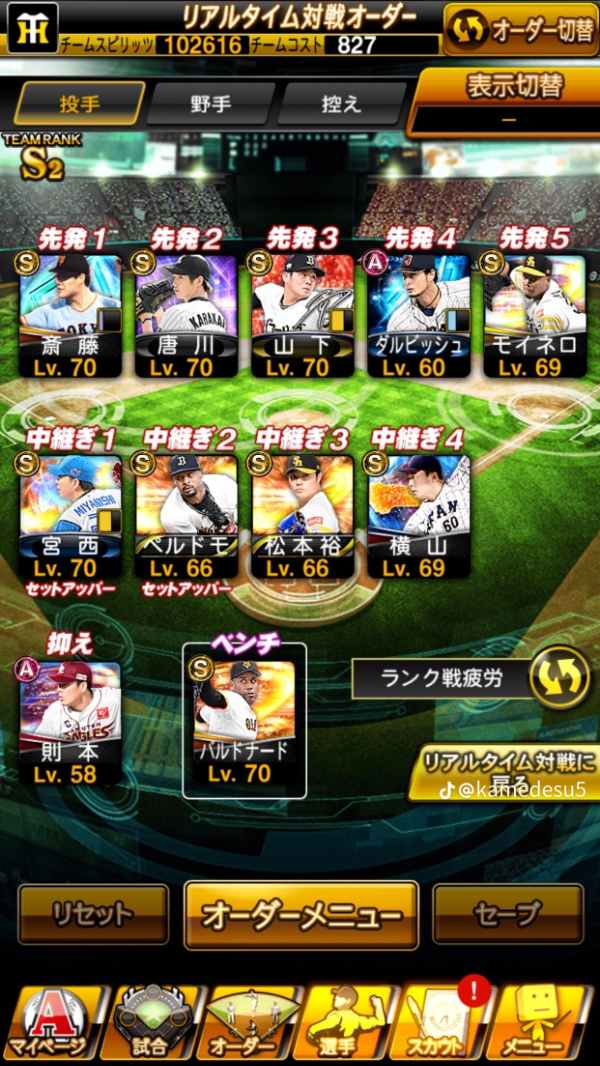The height and width of the screenshot is (1066, 600).
Task: Open the モイネロ player card
Action: pyautogui.click(x=535, y=315)
